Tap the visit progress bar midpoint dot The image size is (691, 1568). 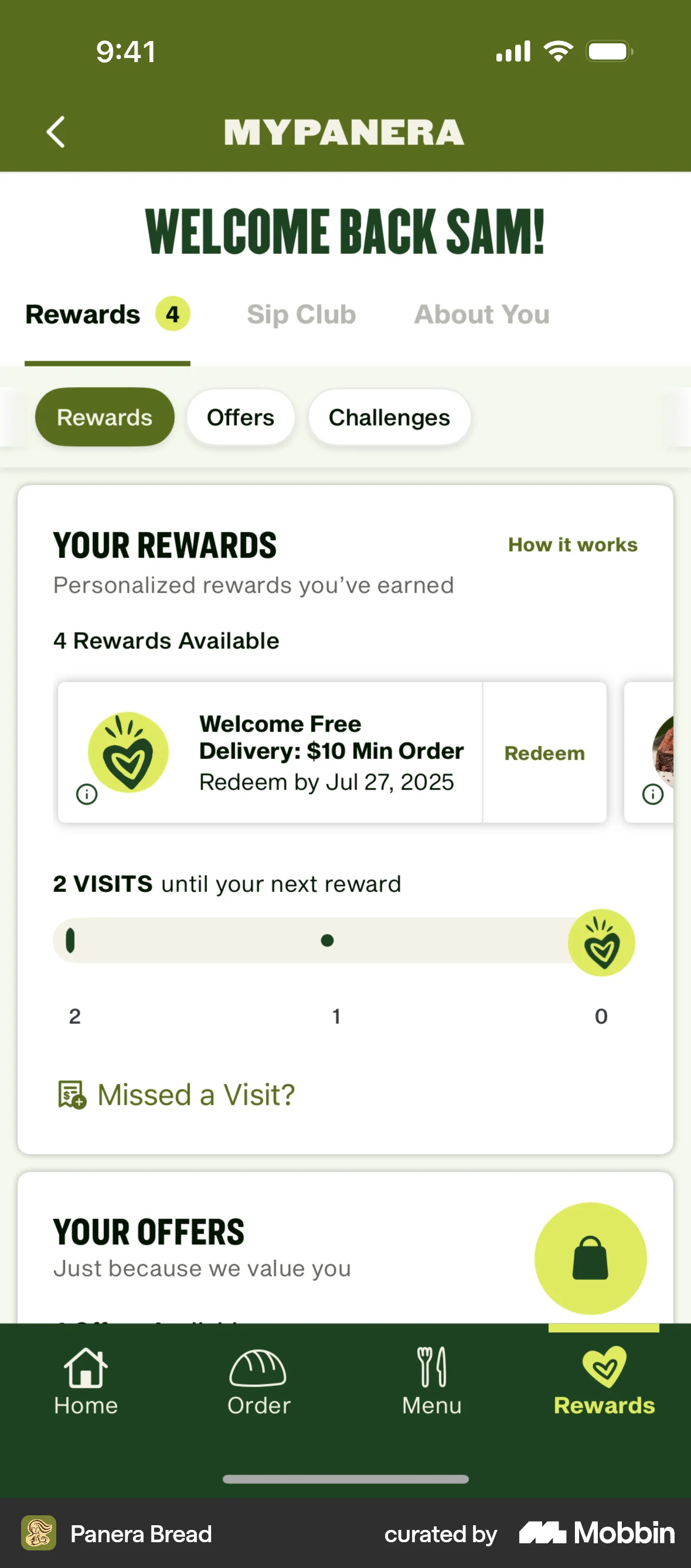[x=327, y=940]
